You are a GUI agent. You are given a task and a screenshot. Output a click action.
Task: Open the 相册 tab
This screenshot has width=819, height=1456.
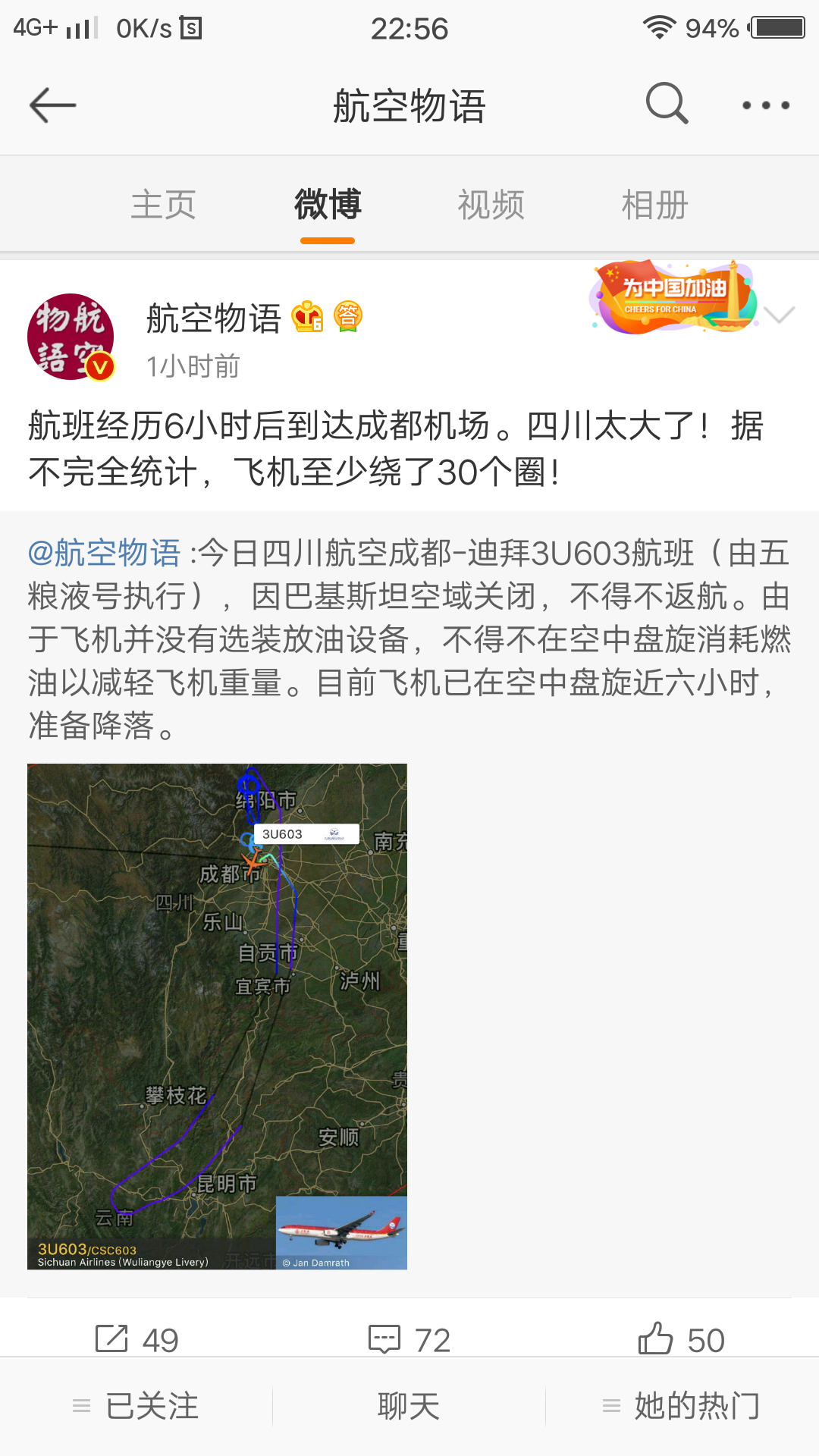pyautogui.click(x=655, y=205)
